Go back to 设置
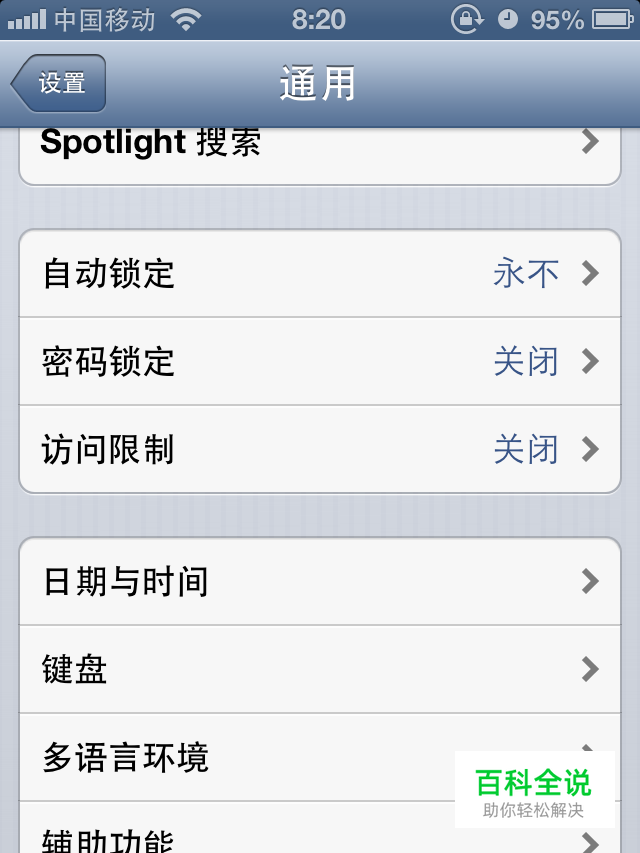The width and height of the screenshot is (640, 853). pos(59,83)
